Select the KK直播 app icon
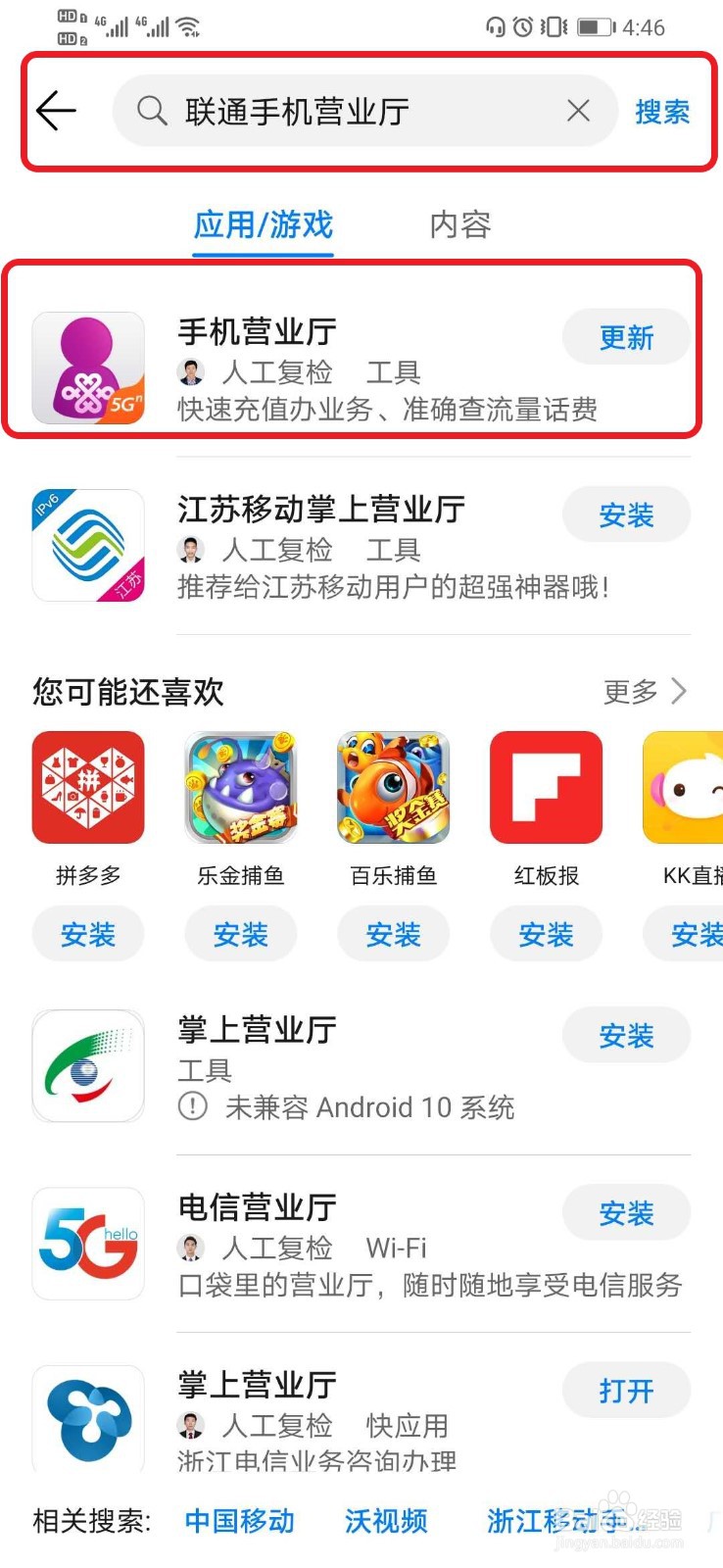 pyautogui.click(x=686, y=787)
